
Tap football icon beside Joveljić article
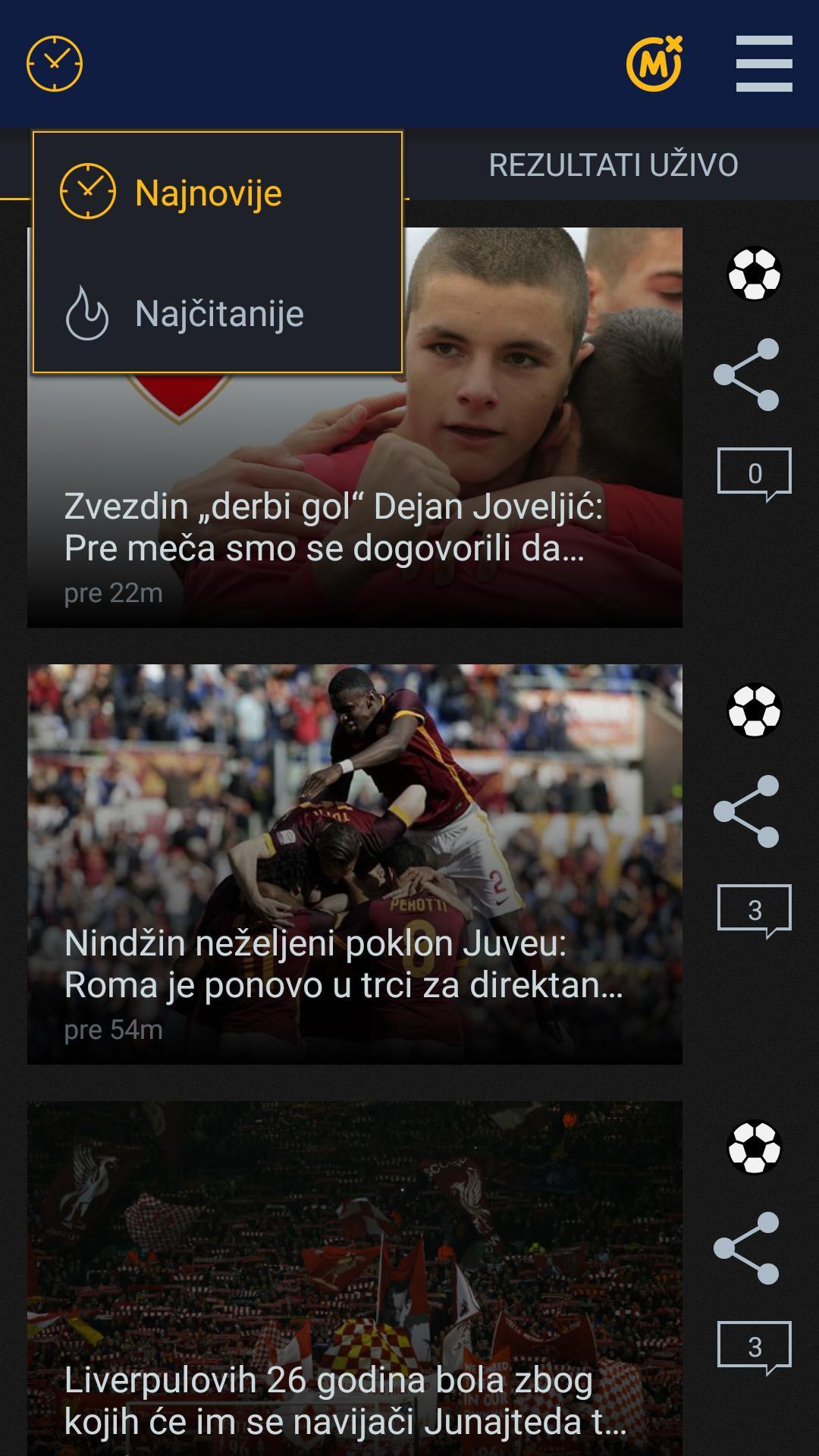coord(754,274)
